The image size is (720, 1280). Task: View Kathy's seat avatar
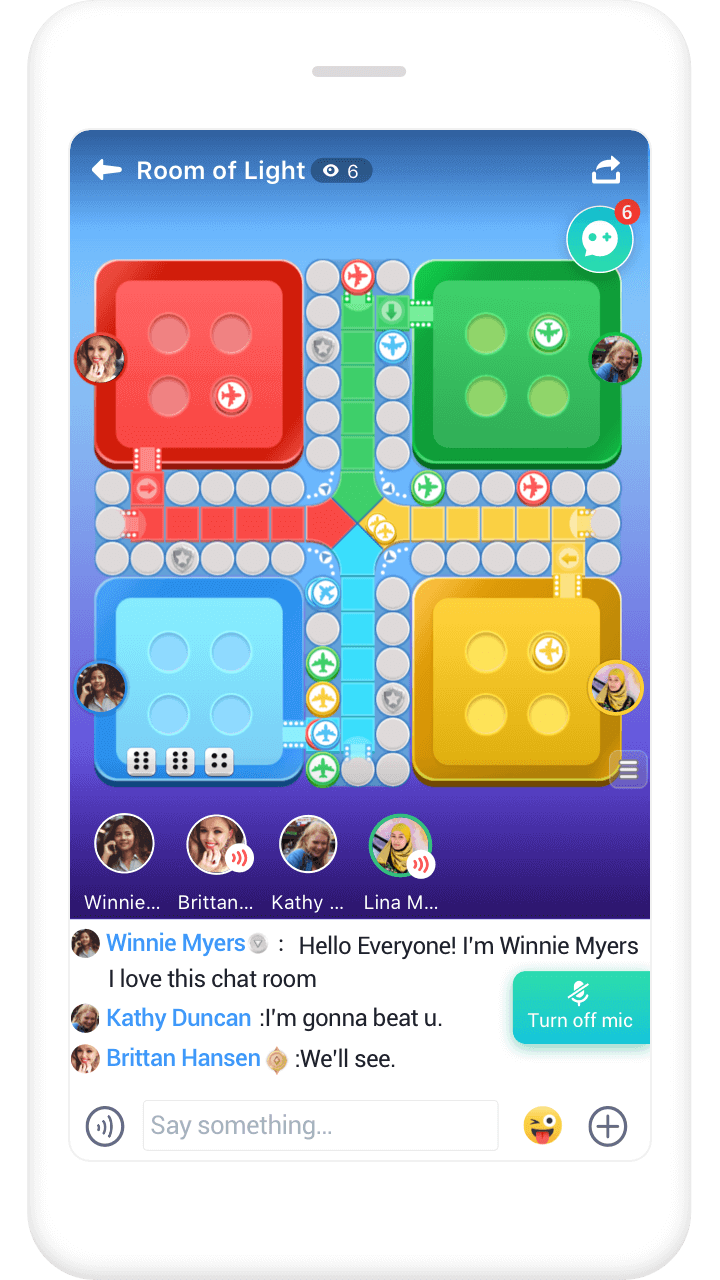tap(308, 844)
